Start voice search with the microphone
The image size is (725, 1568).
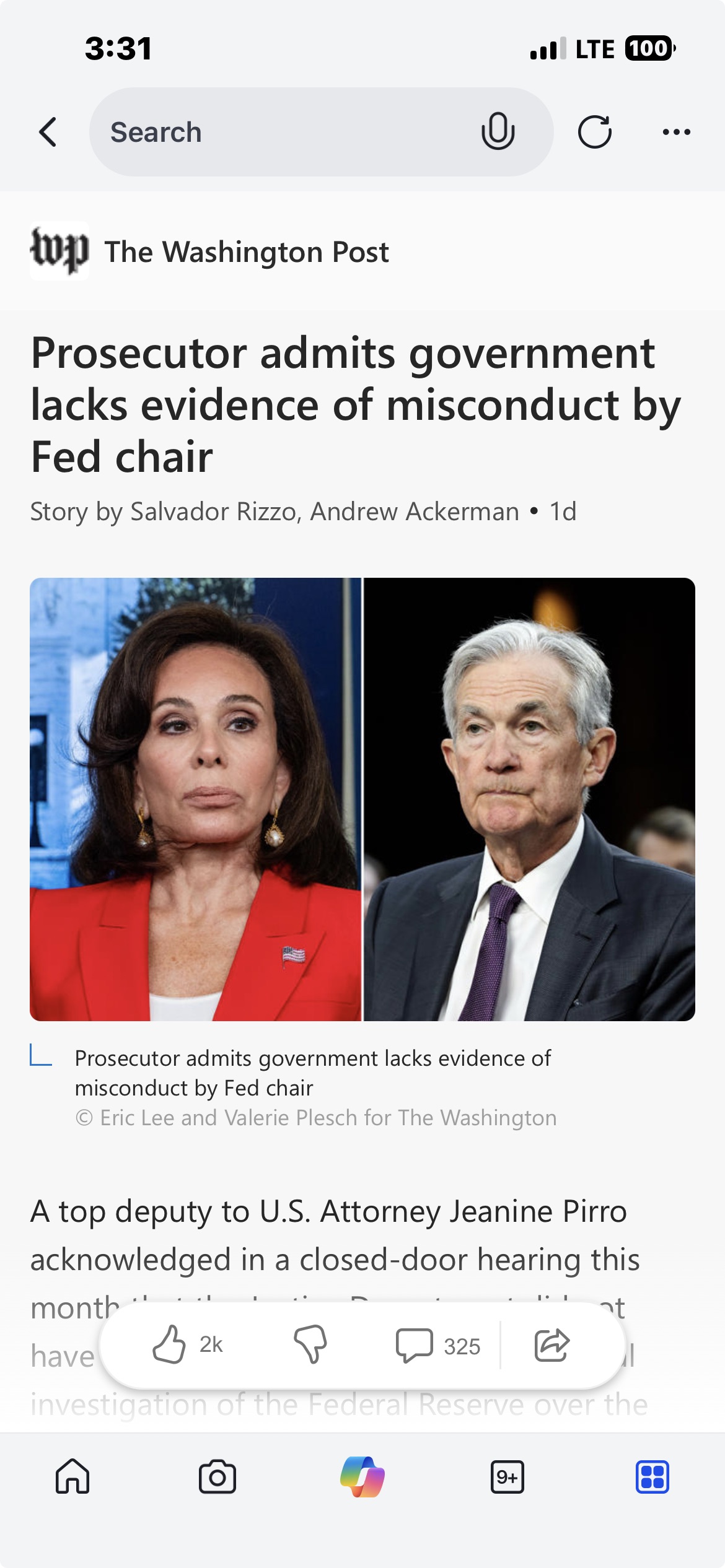(x=498, y=132)
